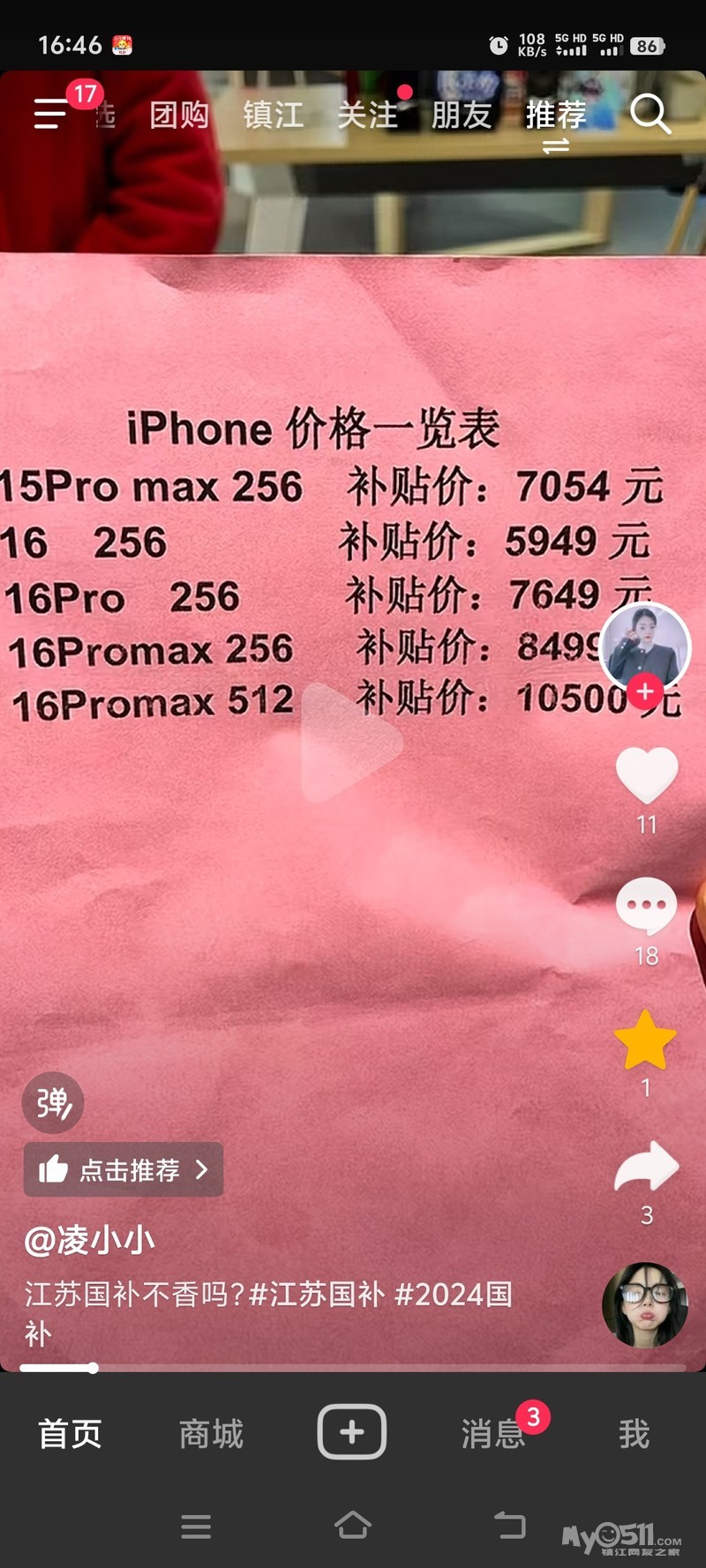Create a new post with plus

[351, 1431]
